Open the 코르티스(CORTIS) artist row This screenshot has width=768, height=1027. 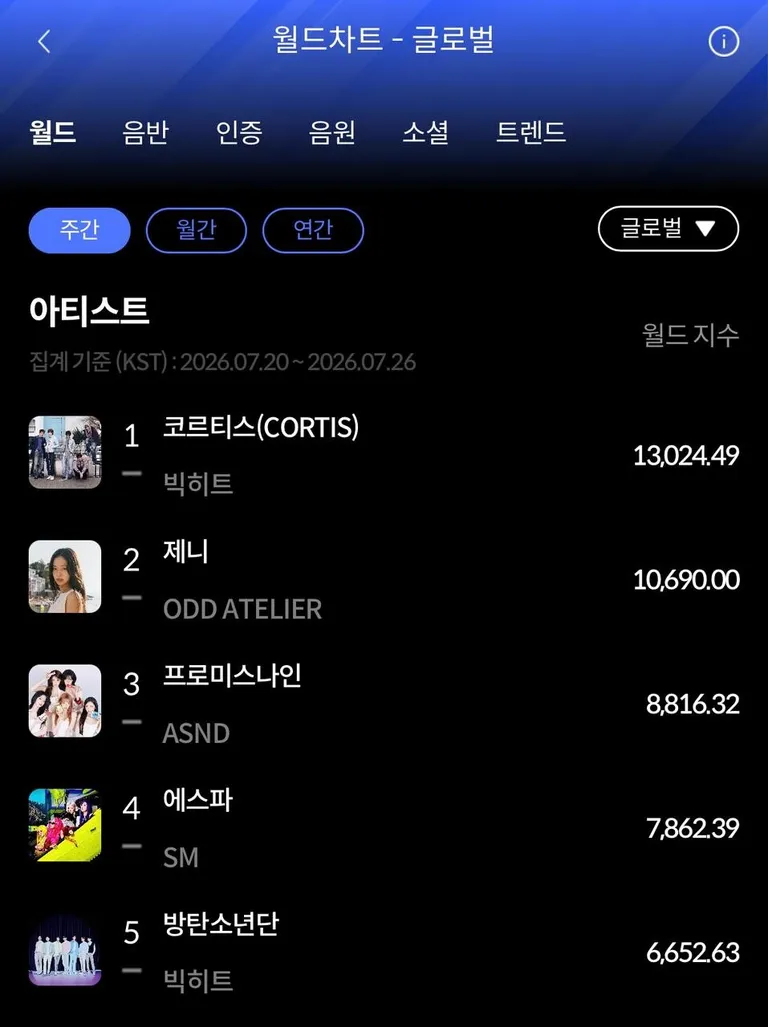[384, 453]
